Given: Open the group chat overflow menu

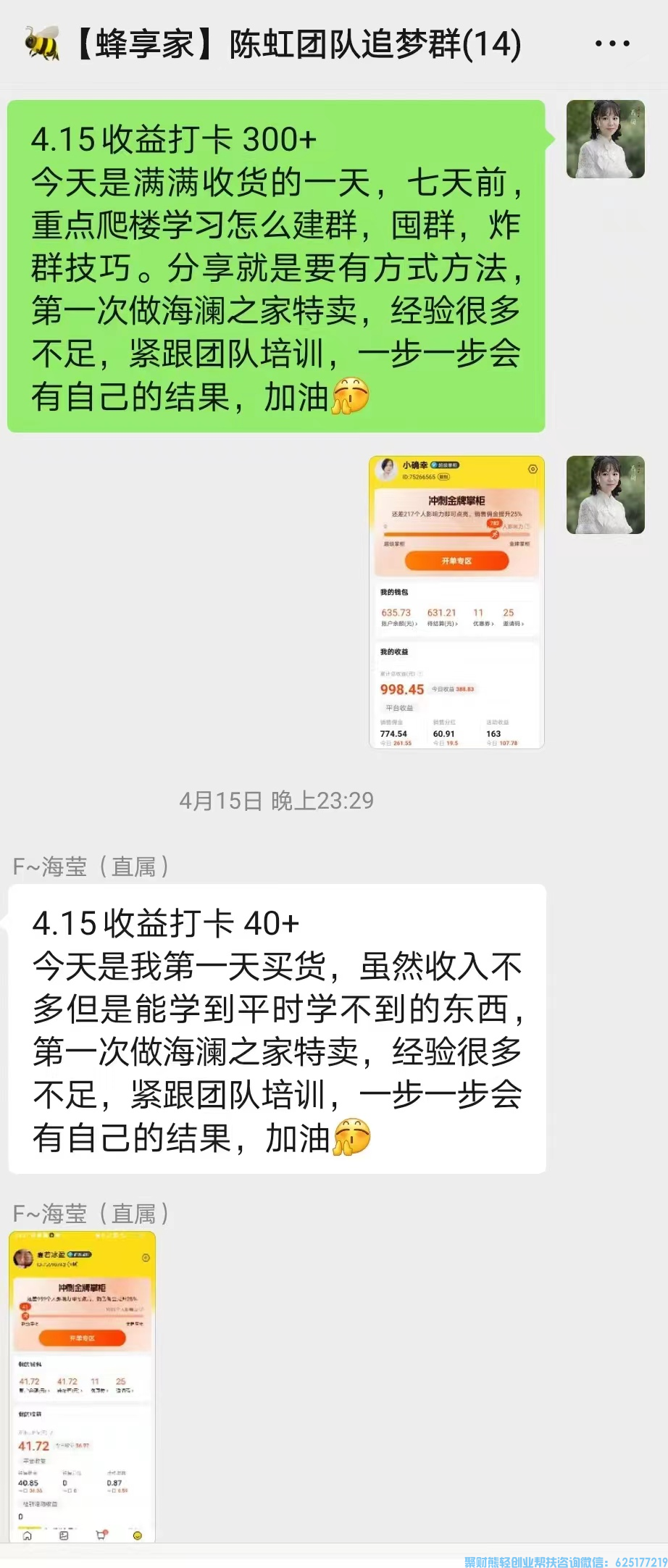Looking at the screenshot, I should (x=612, y=44).
